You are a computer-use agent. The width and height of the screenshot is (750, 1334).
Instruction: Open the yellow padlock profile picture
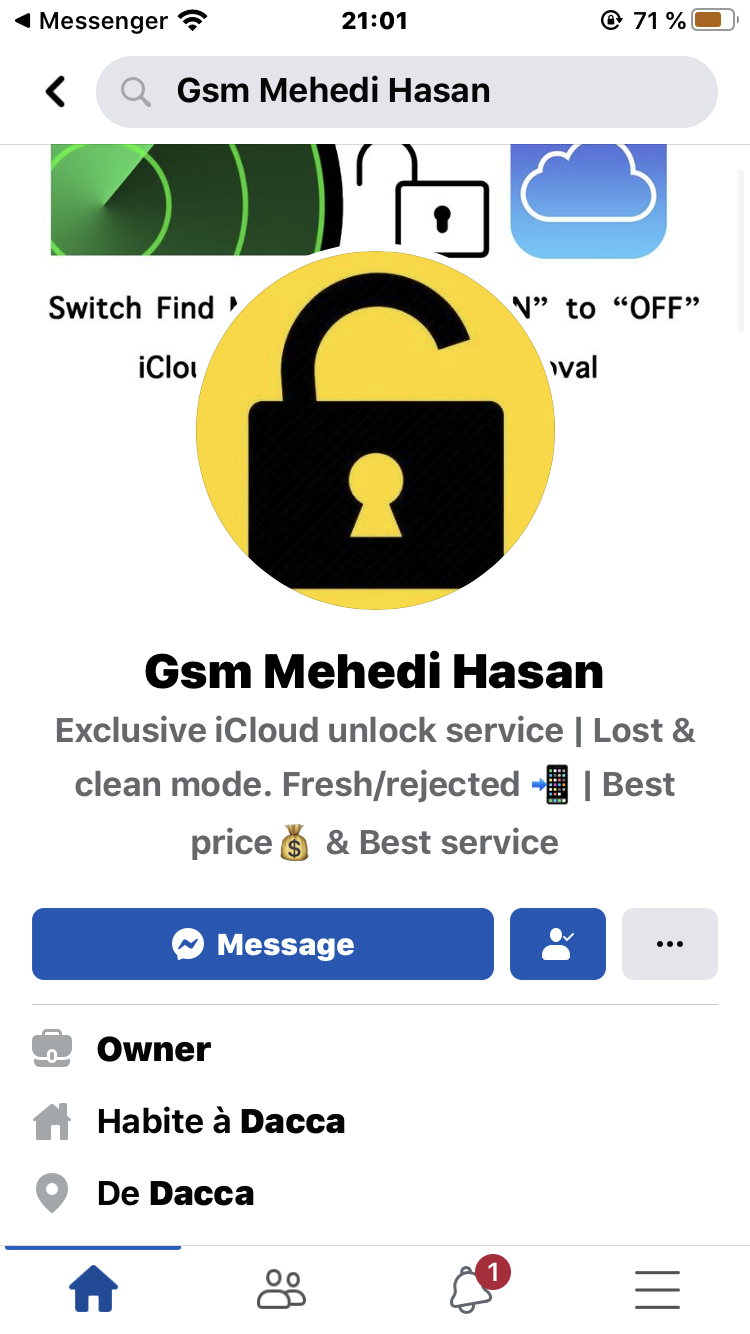click(375, 430)
